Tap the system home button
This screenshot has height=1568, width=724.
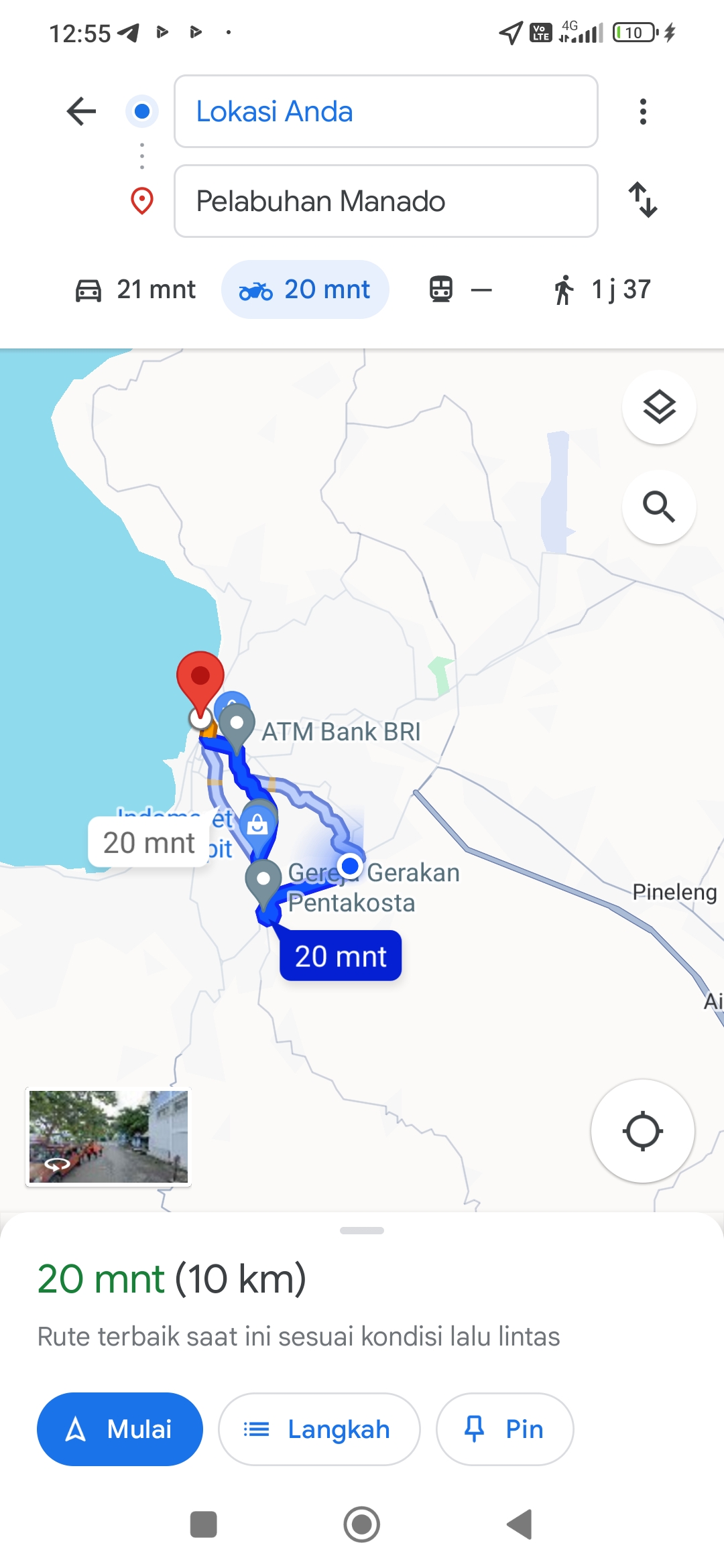click(362, 1524)
